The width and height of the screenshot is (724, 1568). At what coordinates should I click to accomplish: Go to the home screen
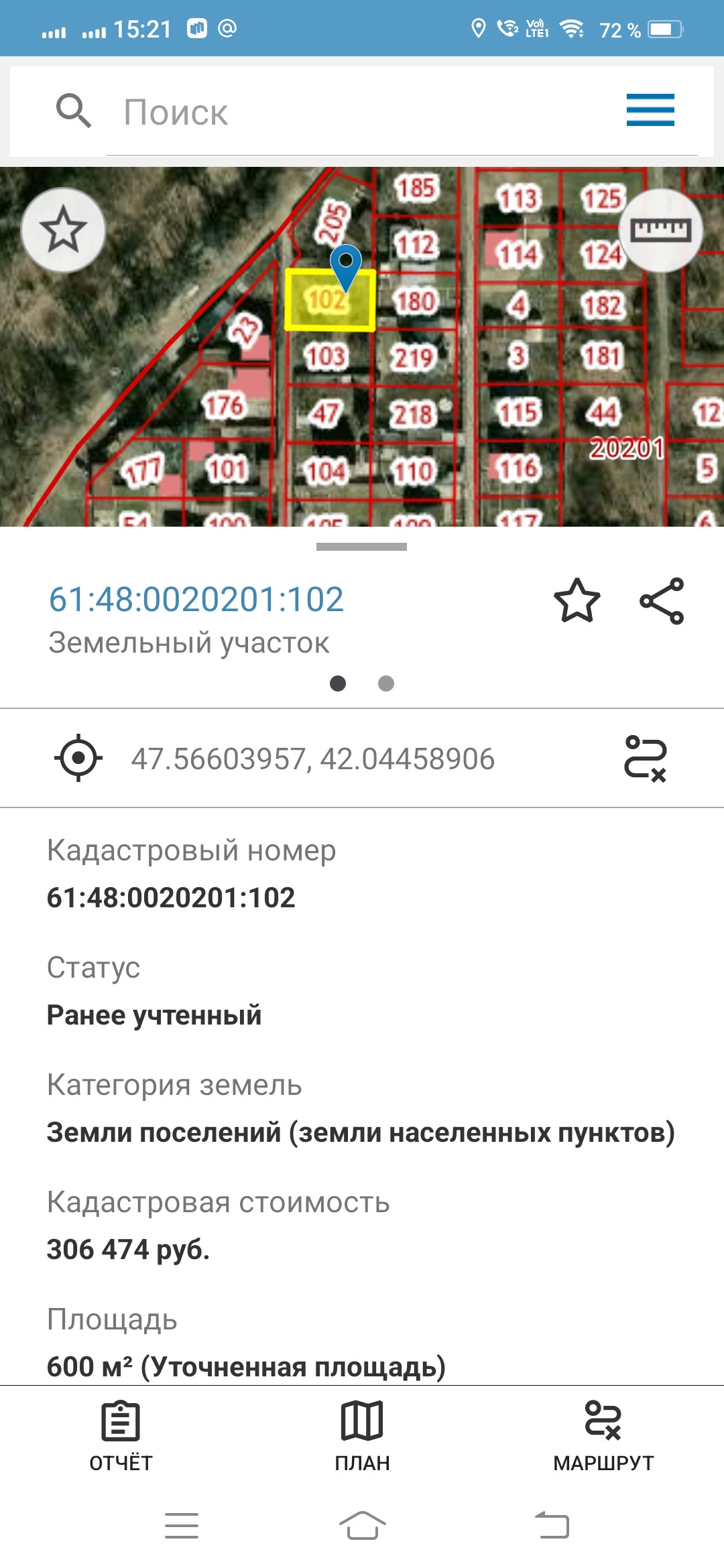pyautogui.click(x=362, y=1526)
